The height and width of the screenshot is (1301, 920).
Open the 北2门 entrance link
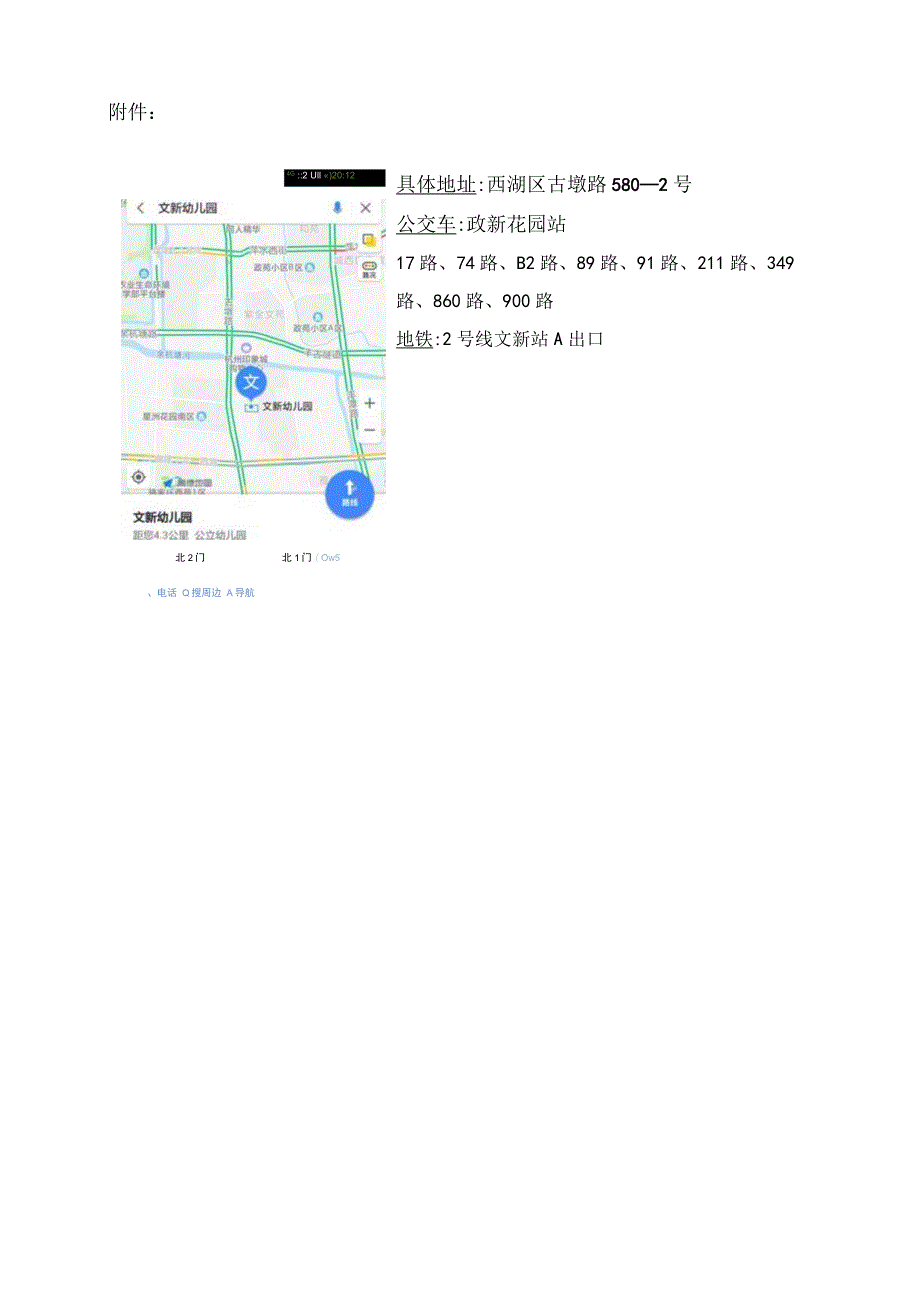coord(192,556)
